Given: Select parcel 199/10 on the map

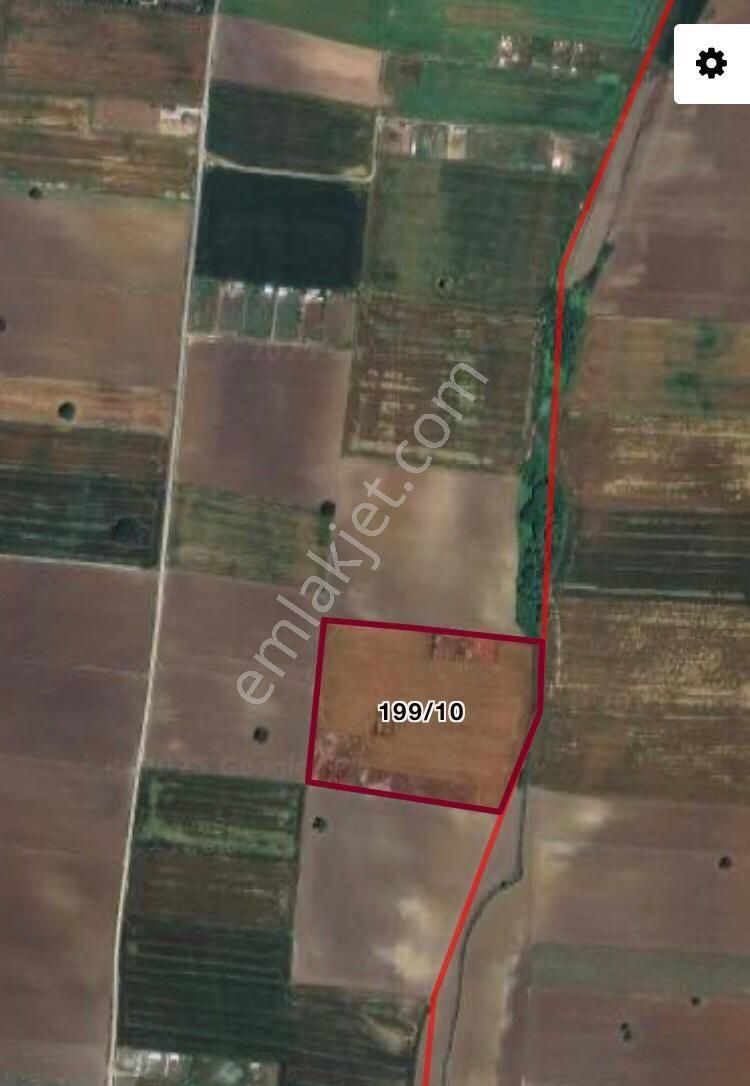Looking at the screenshot, I should click(422, 712).
